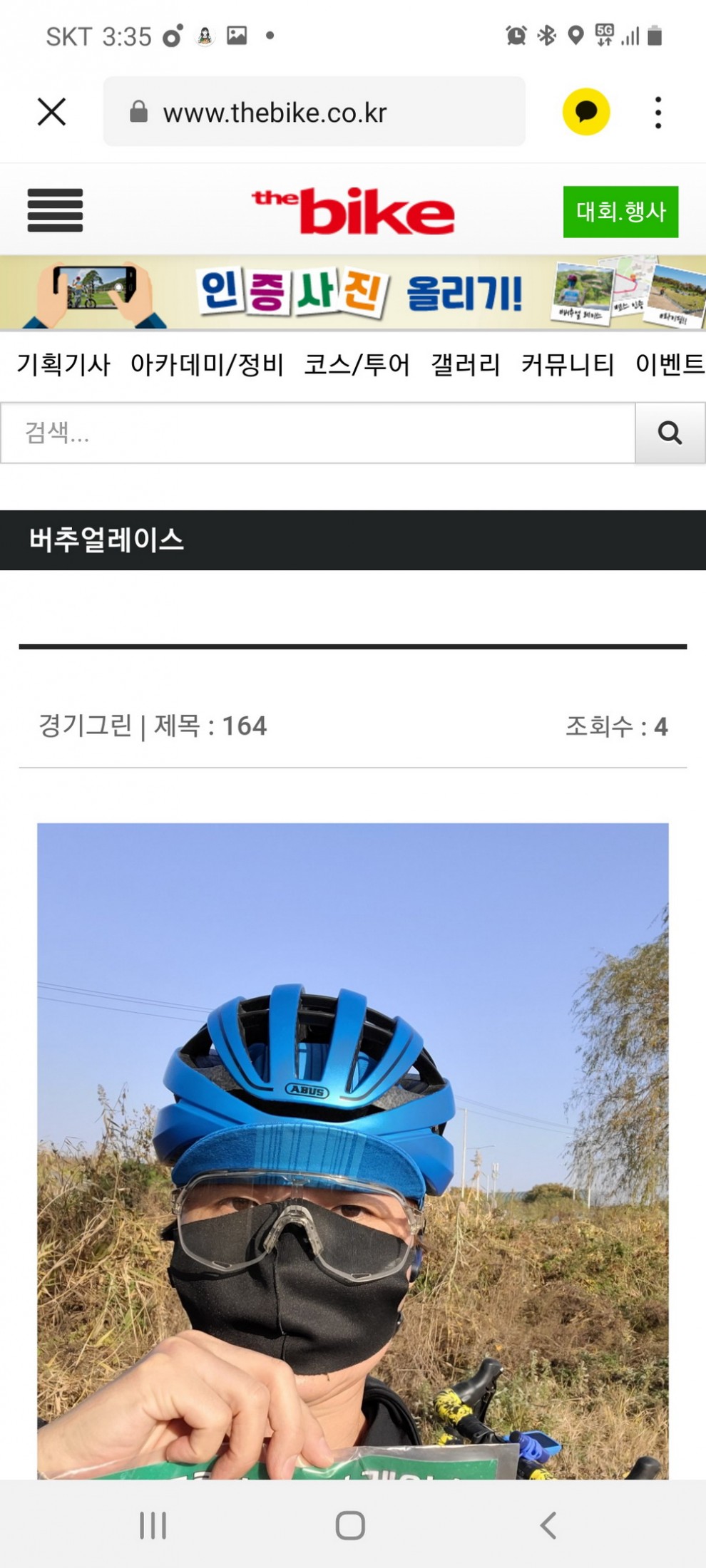
Task: Focus the 검색 search field
Action: point(317,433)
